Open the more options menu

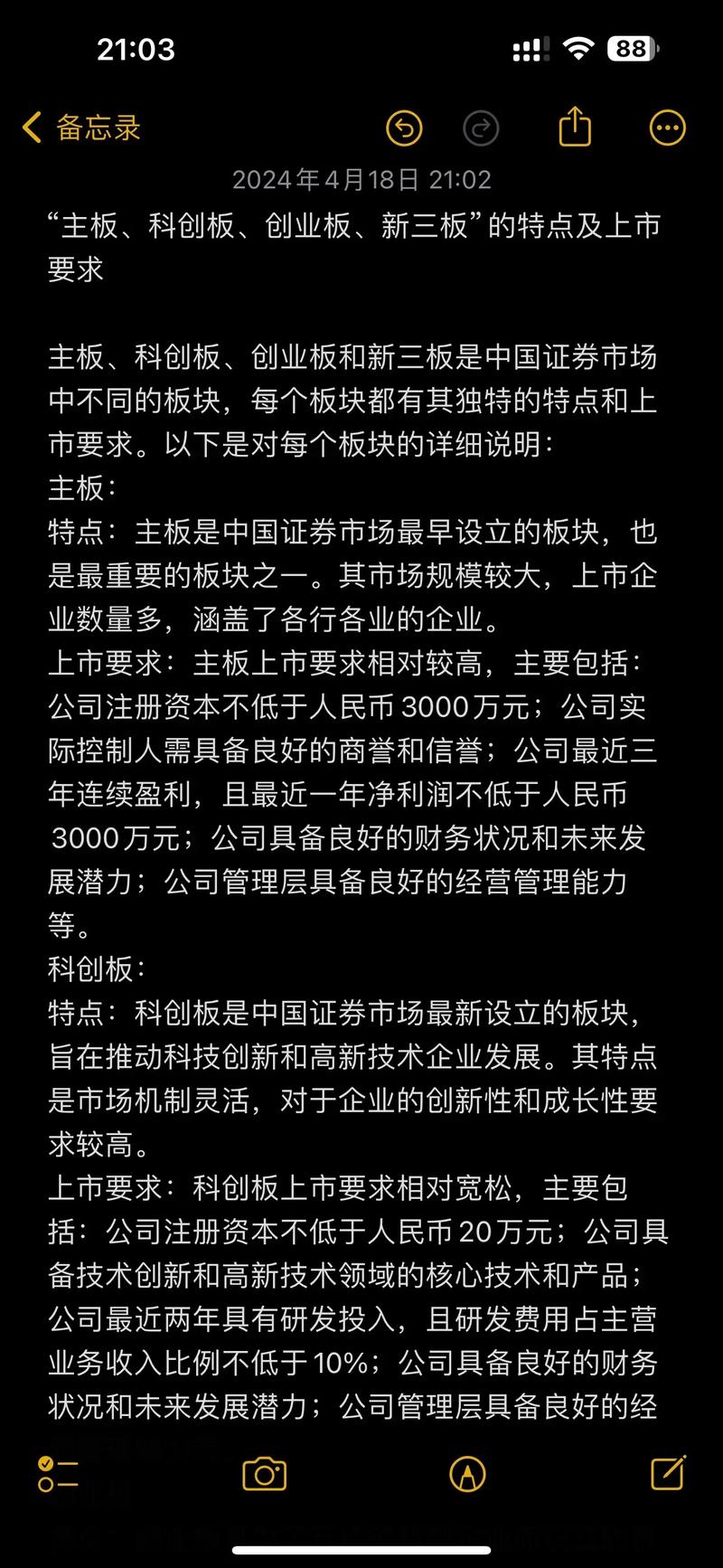click(x=668, y=128)
